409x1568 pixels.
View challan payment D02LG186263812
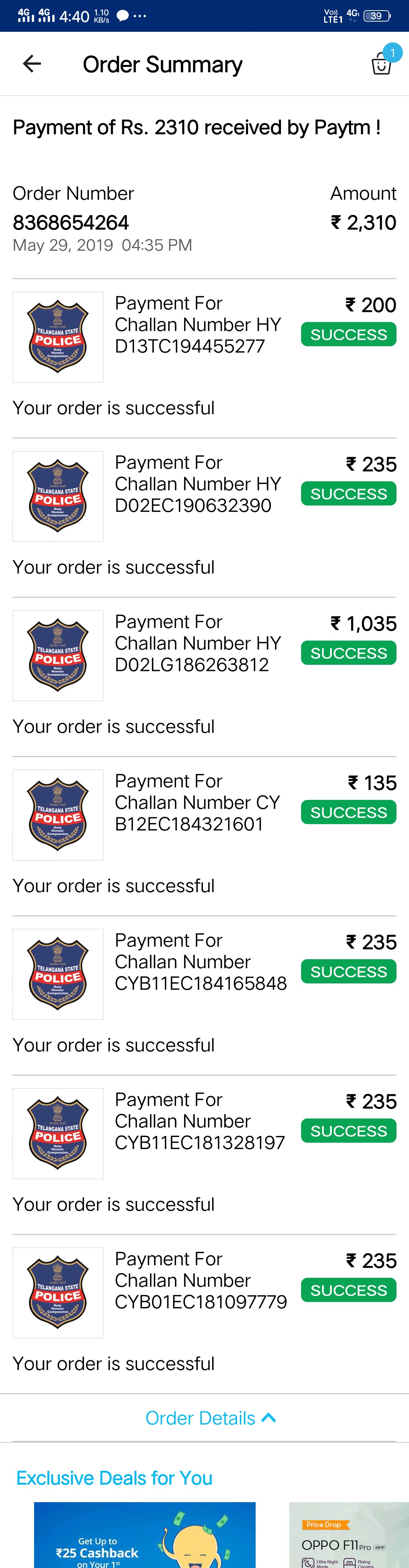(197, 643)
